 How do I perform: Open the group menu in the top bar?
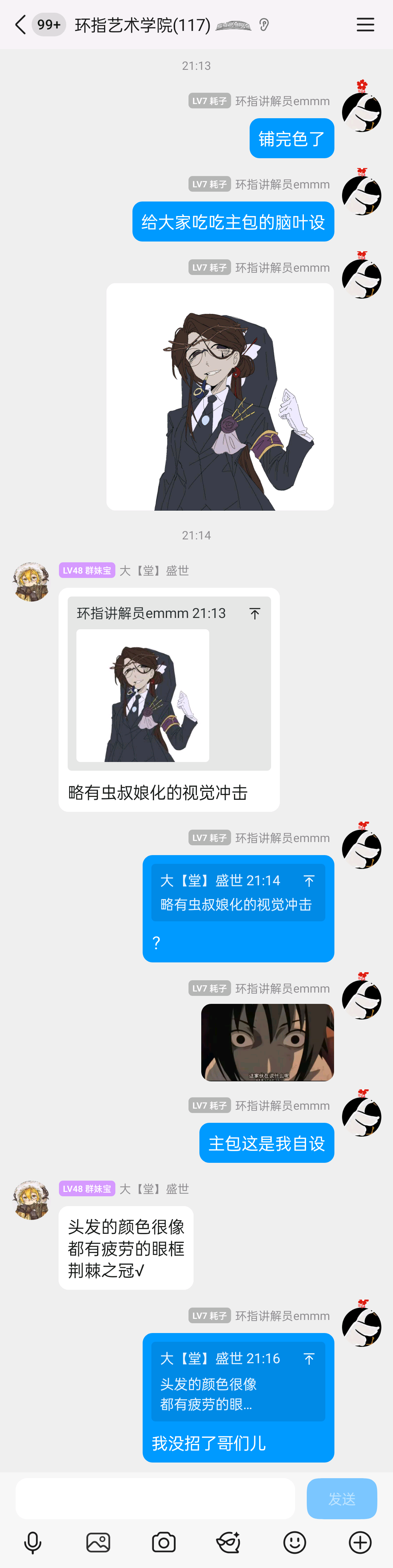[365, 25]
